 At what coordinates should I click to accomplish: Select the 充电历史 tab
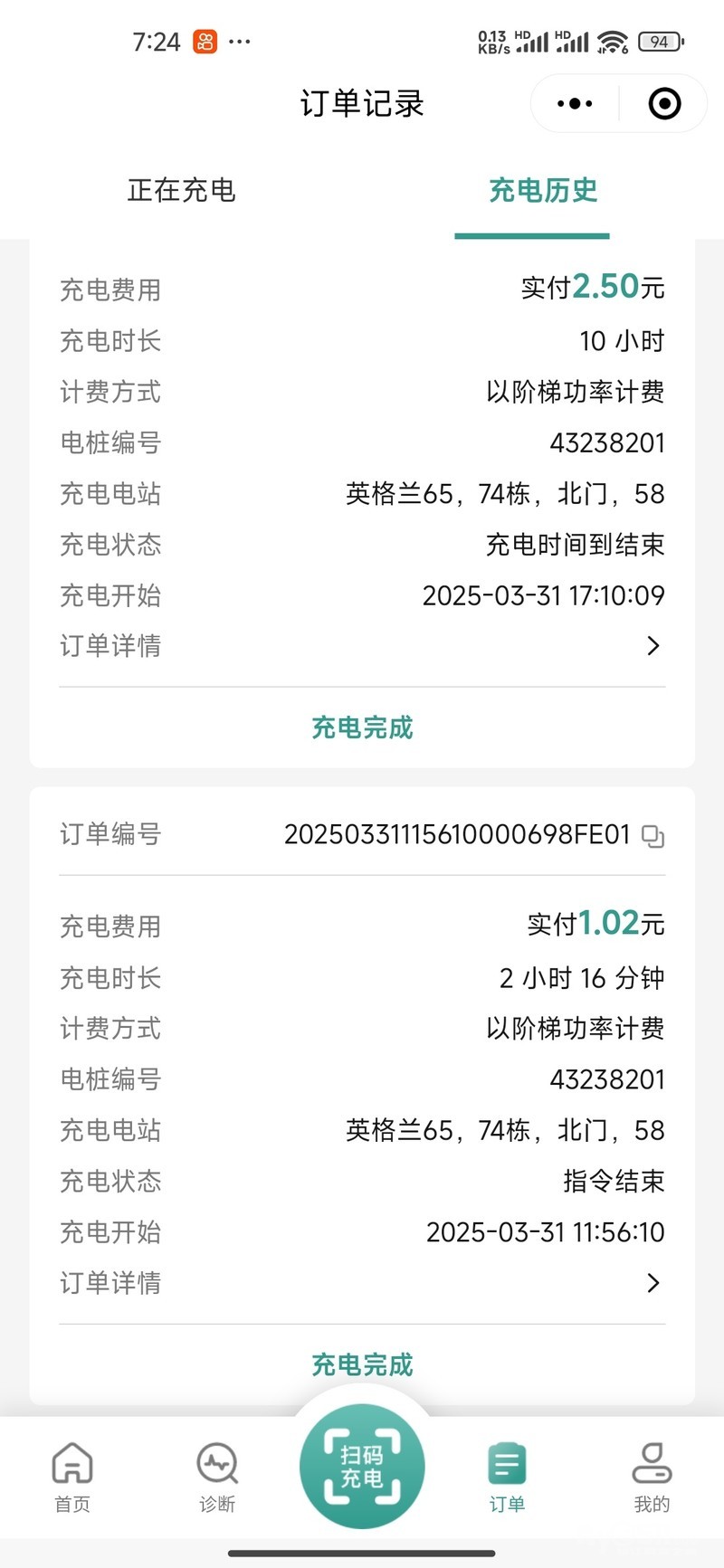(x=542, y=191)
